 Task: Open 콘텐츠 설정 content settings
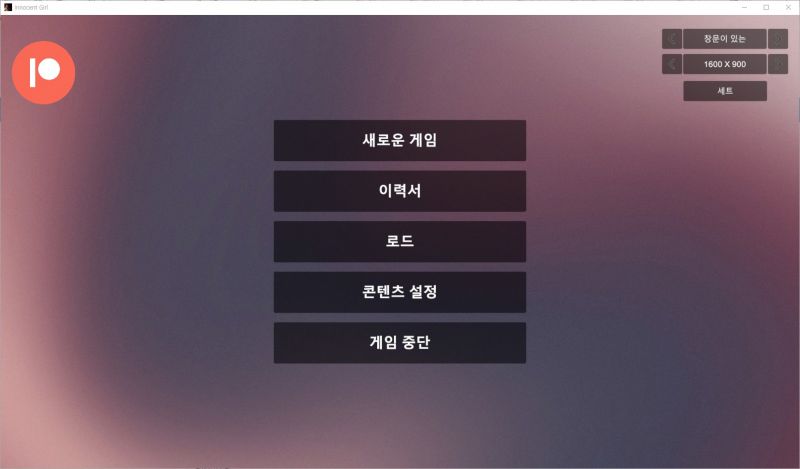coord(400,292)
